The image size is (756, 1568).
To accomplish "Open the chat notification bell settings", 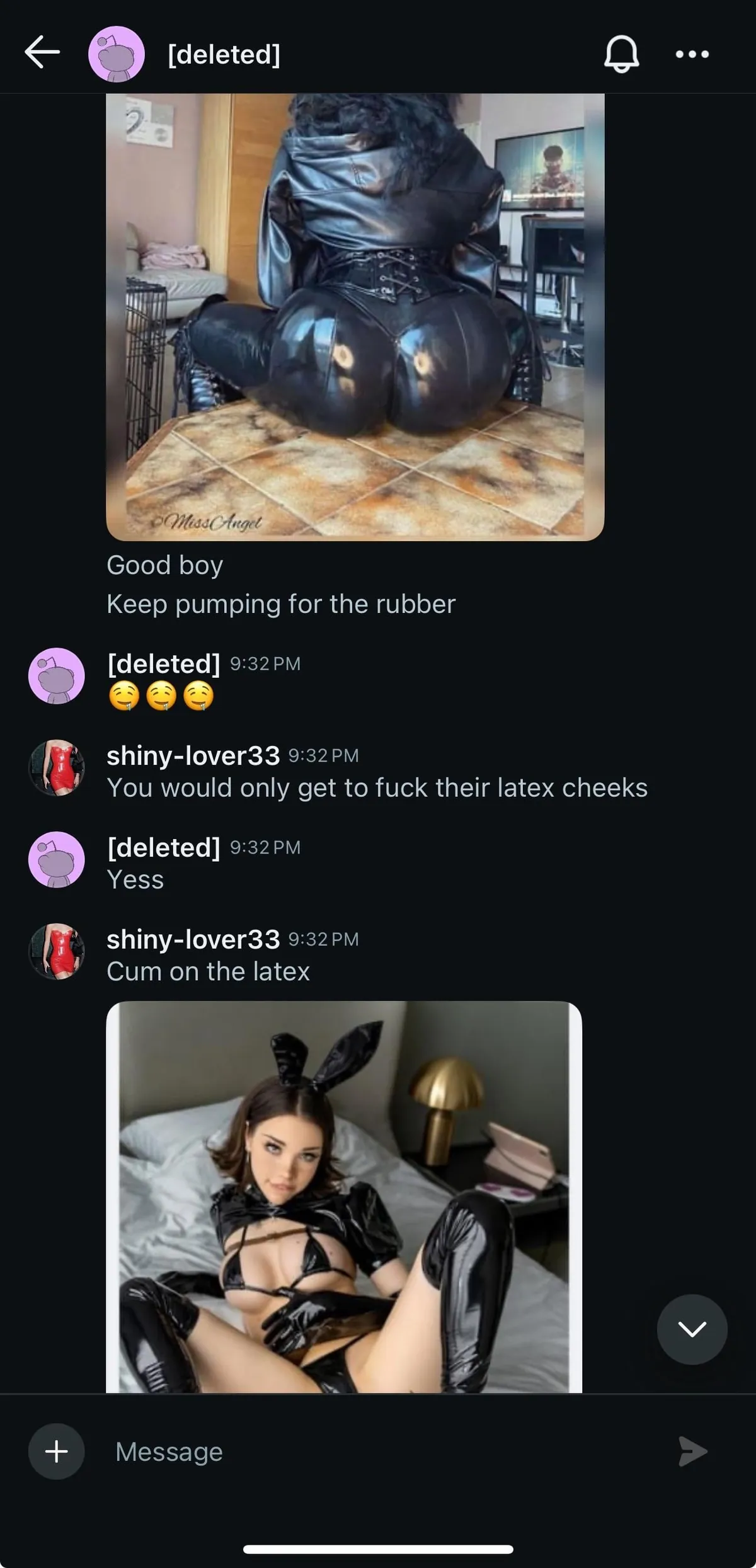I will pyautogui.click(x=621, y=54).
